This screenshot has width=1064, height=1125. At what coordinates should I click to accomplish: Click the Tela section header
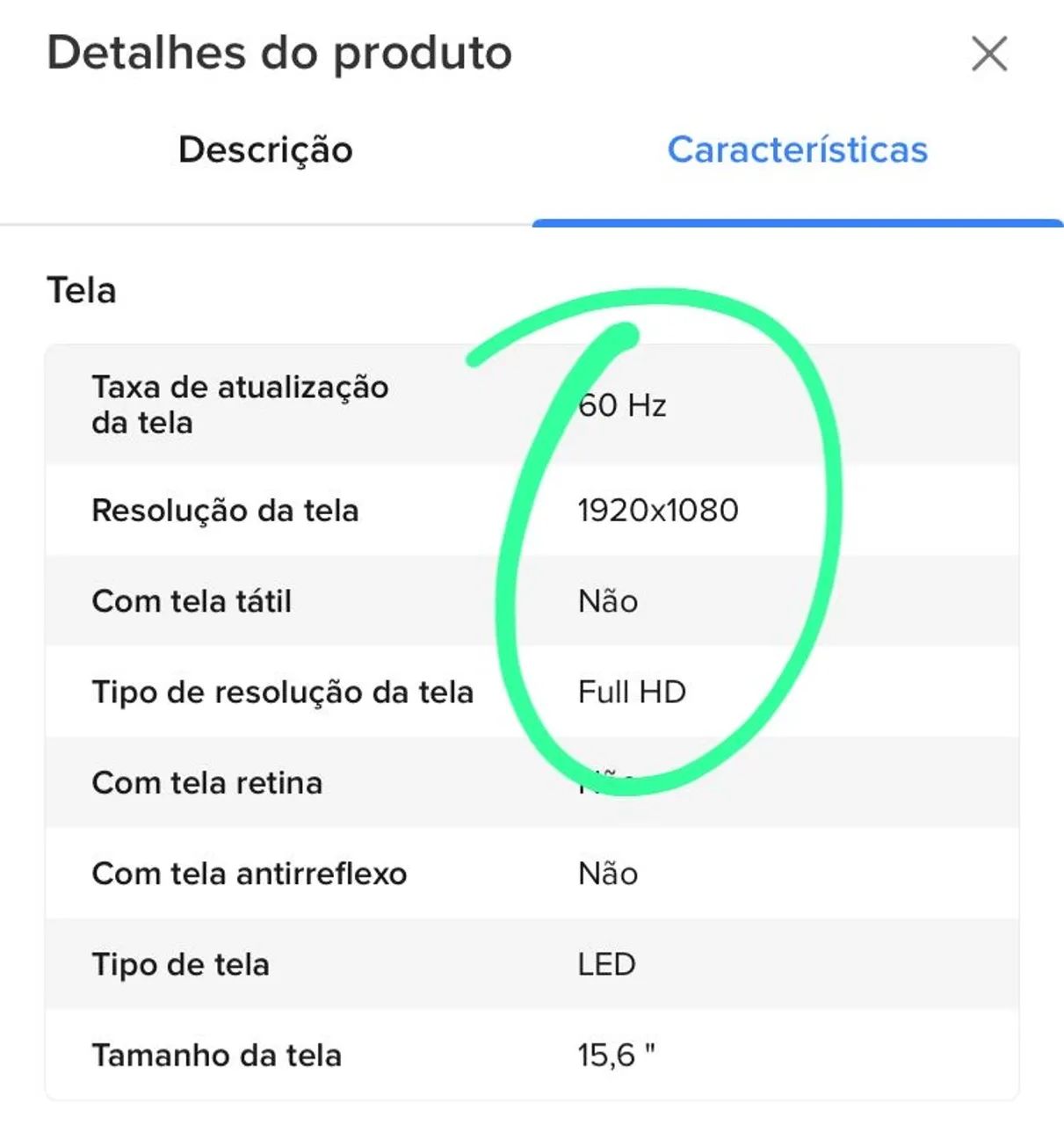82,288
